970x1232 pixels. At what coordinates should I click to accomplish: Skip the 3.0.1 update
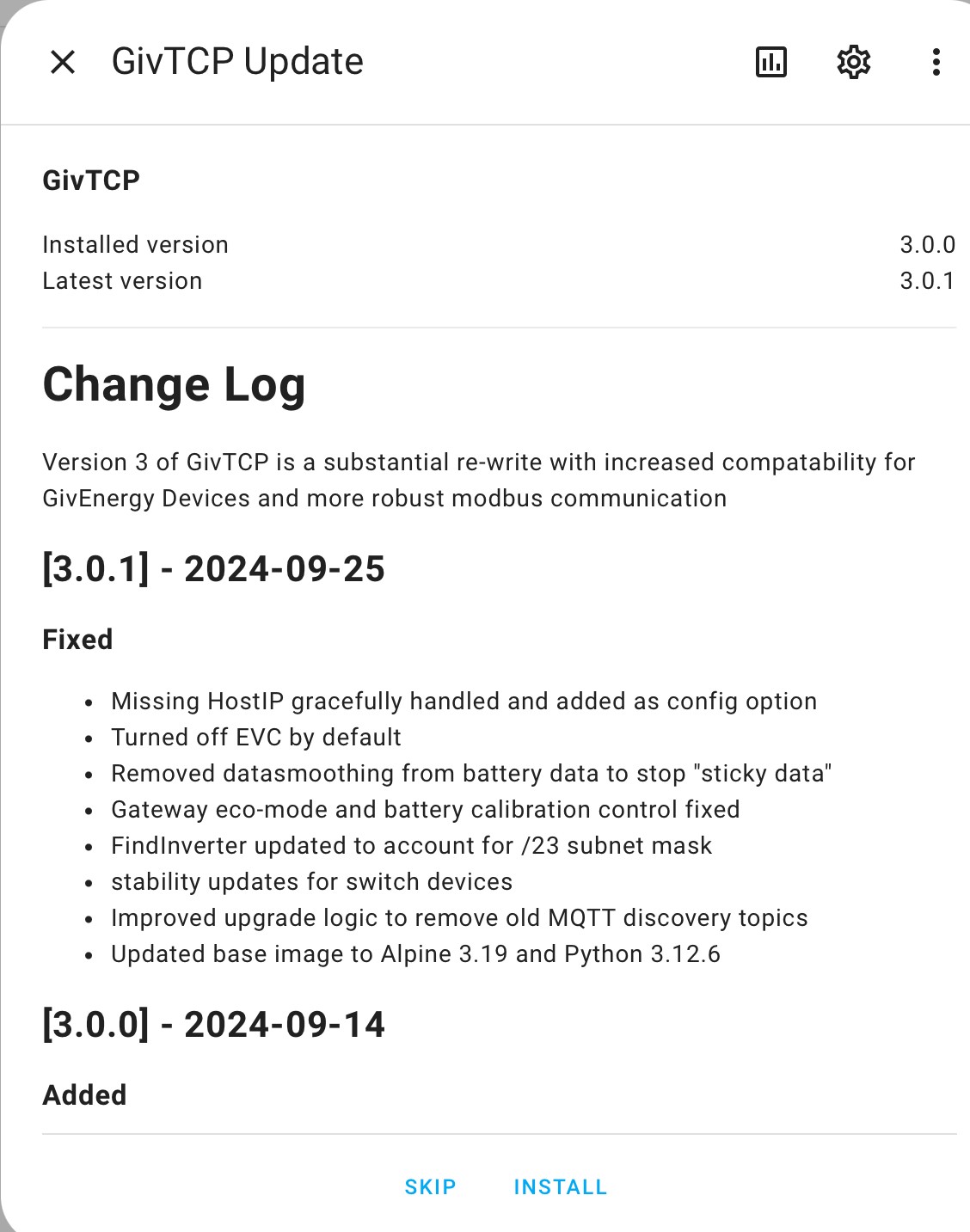click(x=431, y=1187)
